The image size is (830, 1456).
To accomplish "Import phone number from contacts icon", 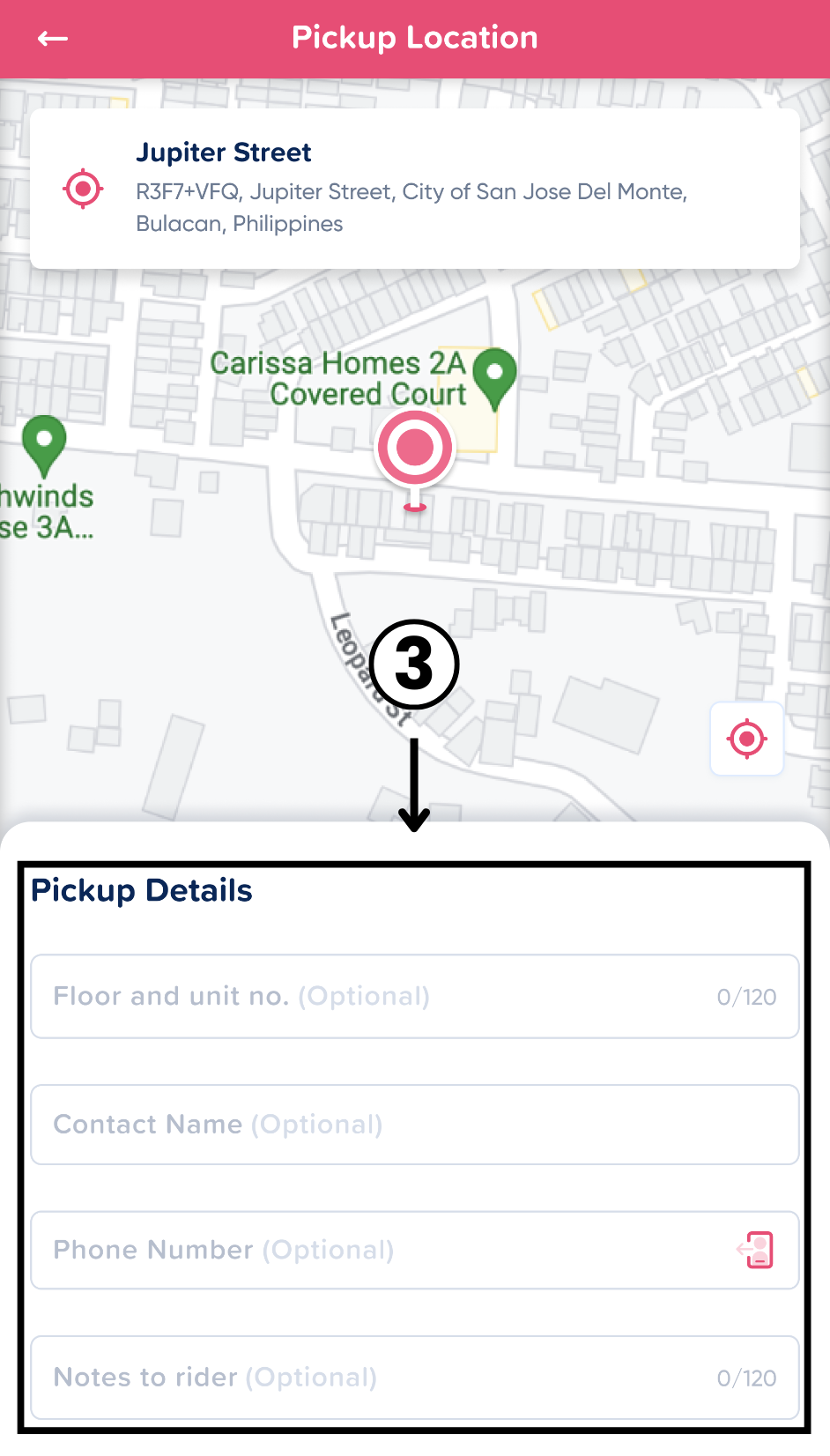I will pos(756,1250).
